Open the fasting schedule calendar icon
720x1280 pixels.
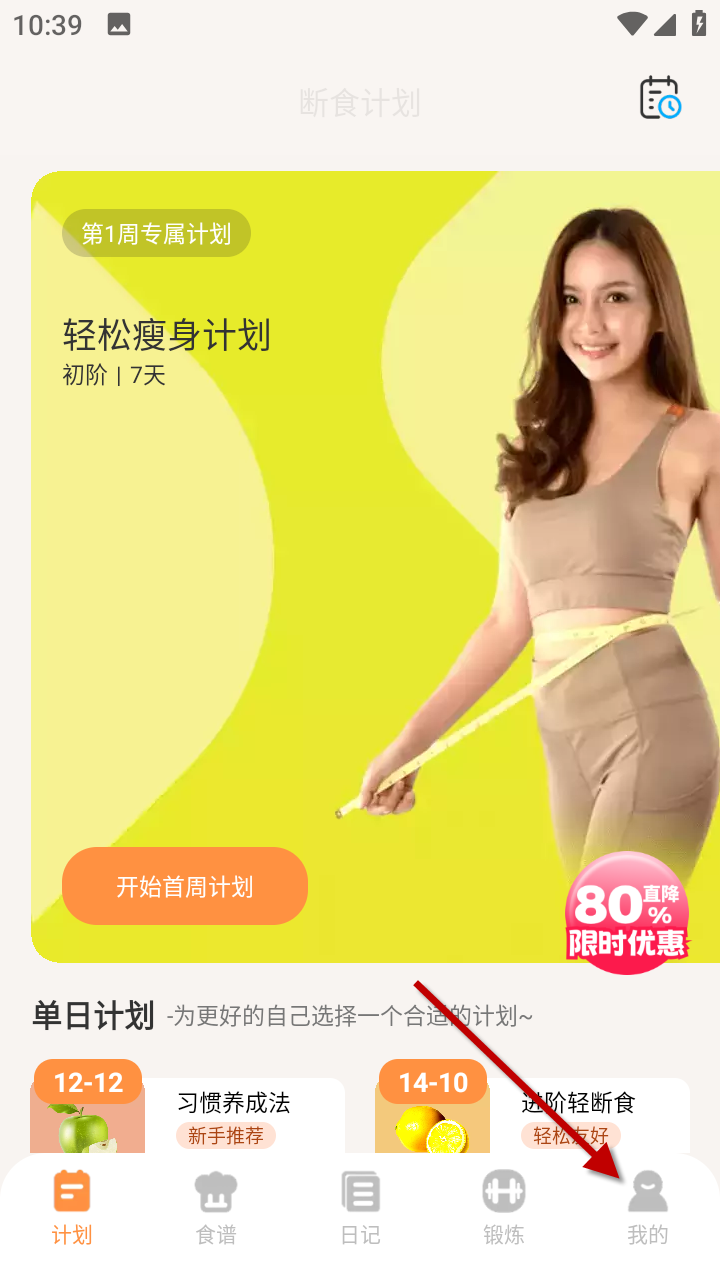(x=660, y=98)
